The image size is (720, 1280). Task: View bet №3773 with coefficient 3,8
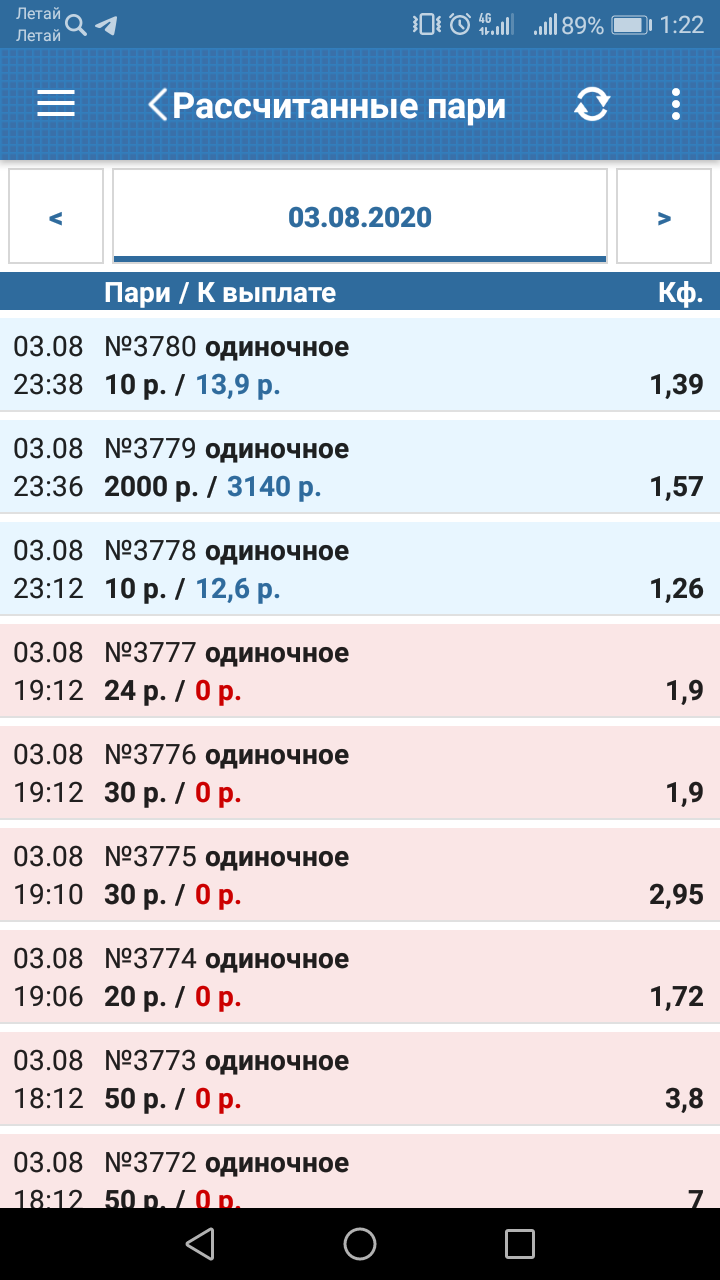pos(360,1079)
